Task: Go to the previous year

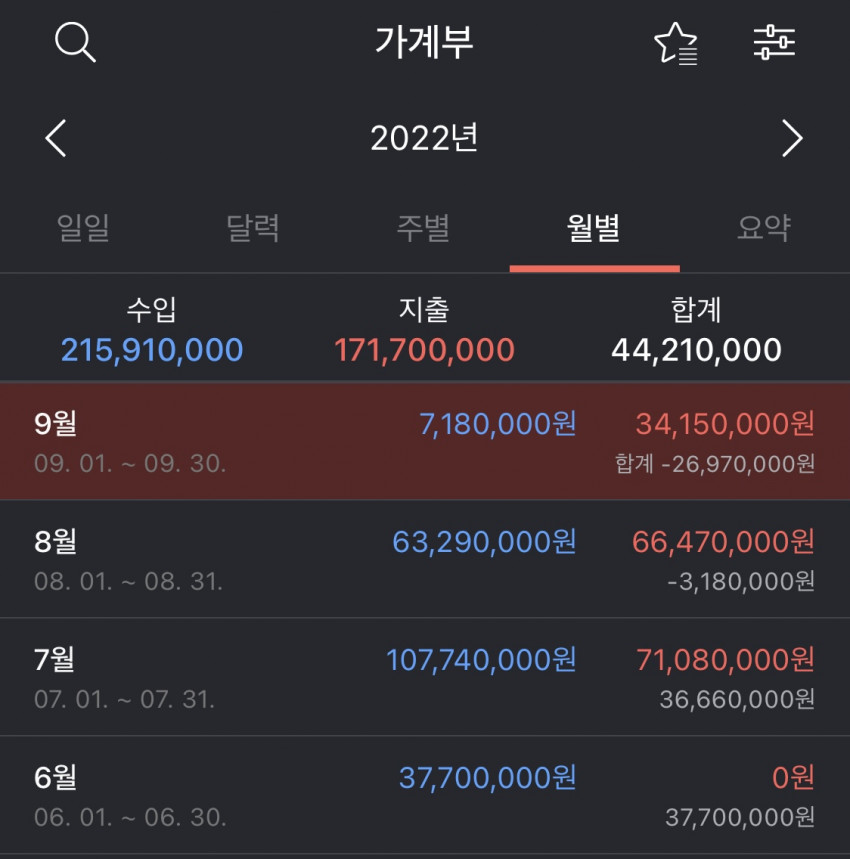Action: tap(56, 138)
